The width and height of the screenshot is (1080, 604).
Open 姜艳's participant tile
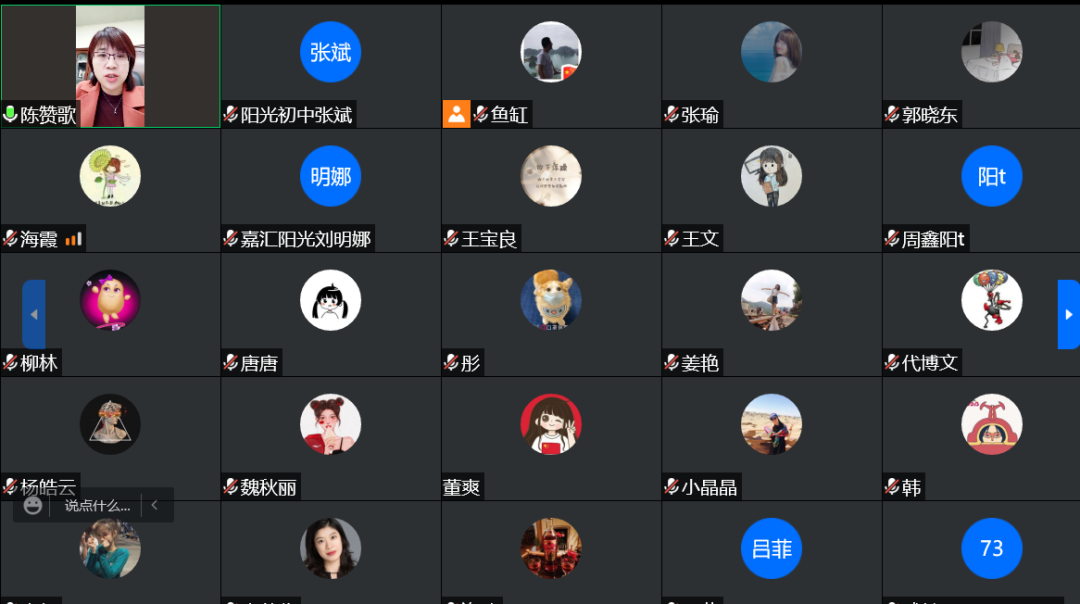pos(771,300)
